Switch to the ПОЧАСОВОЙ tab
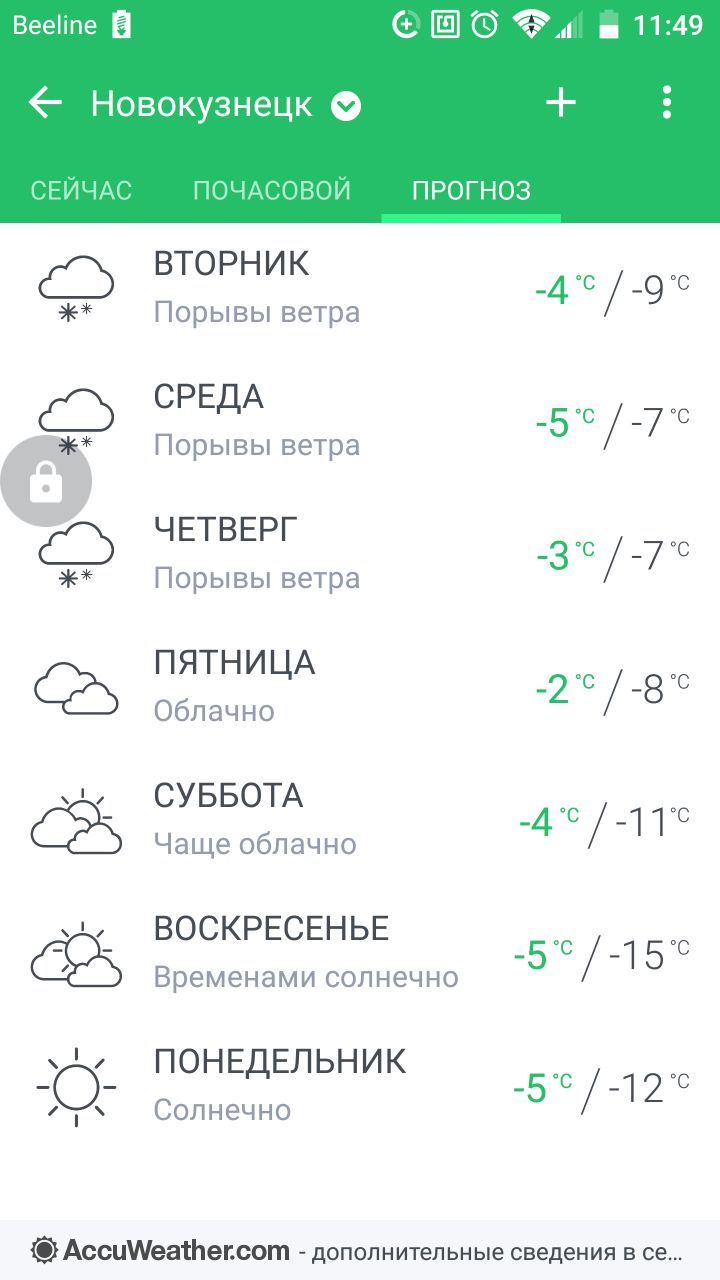Image resolution: width=720 pixels, height=1280 pixels. [x=272, y=190]
